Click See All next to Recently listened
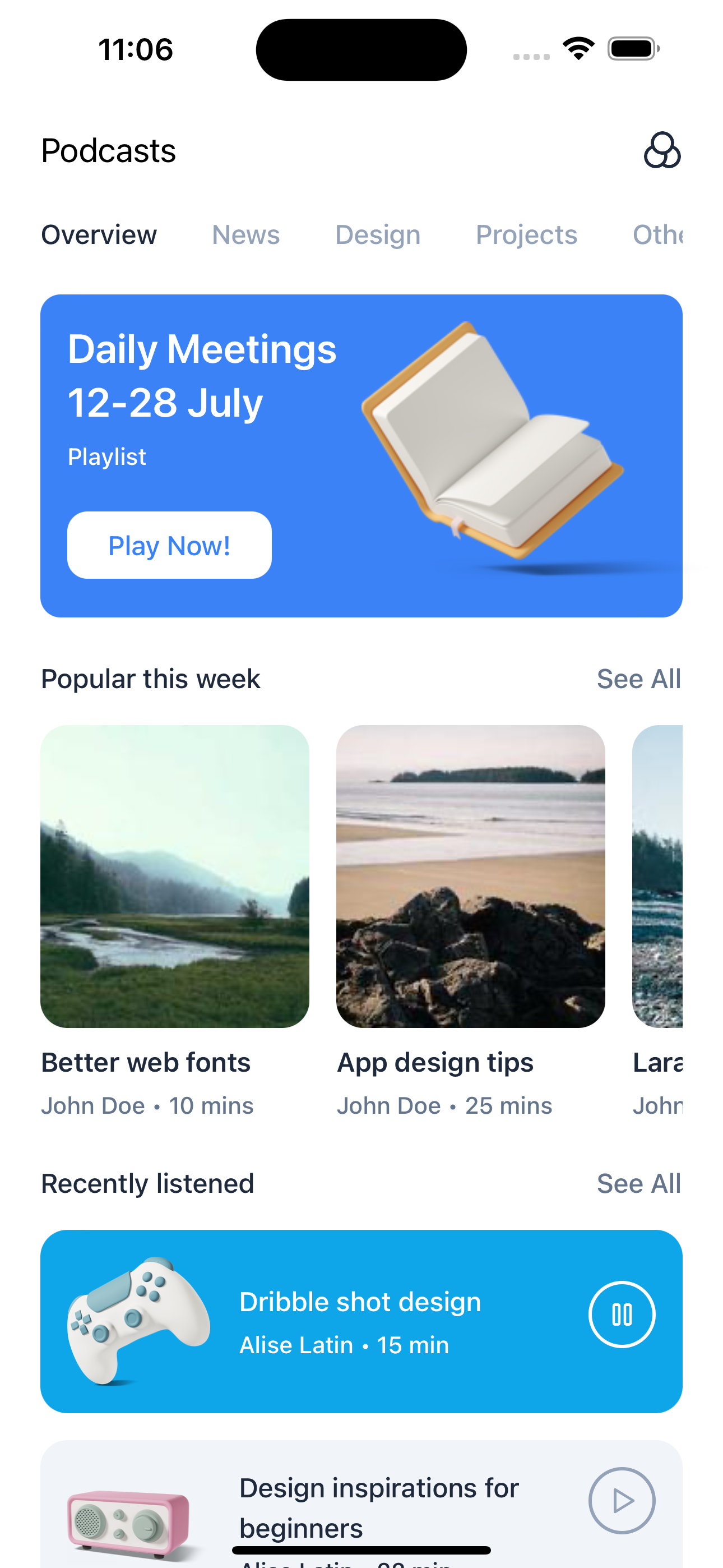 [638, 1183]
